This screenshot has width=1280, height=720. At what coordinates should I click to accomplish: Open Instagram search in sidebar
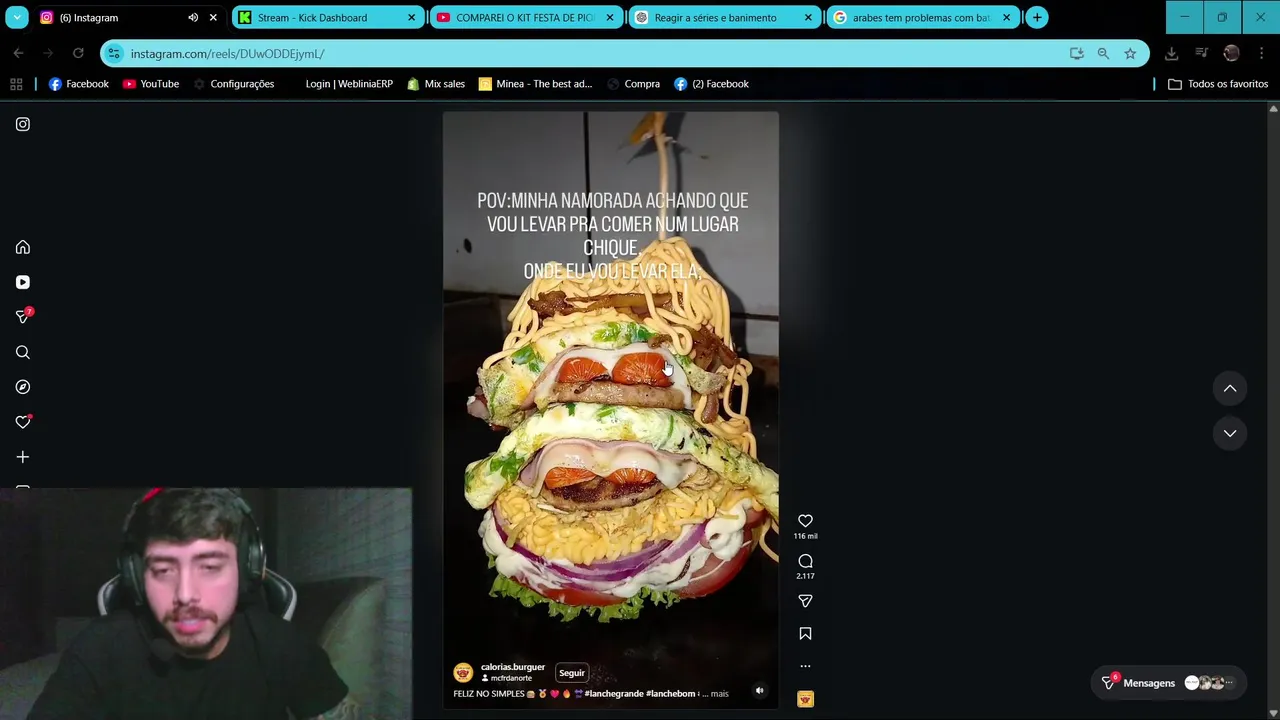point(23,352)
